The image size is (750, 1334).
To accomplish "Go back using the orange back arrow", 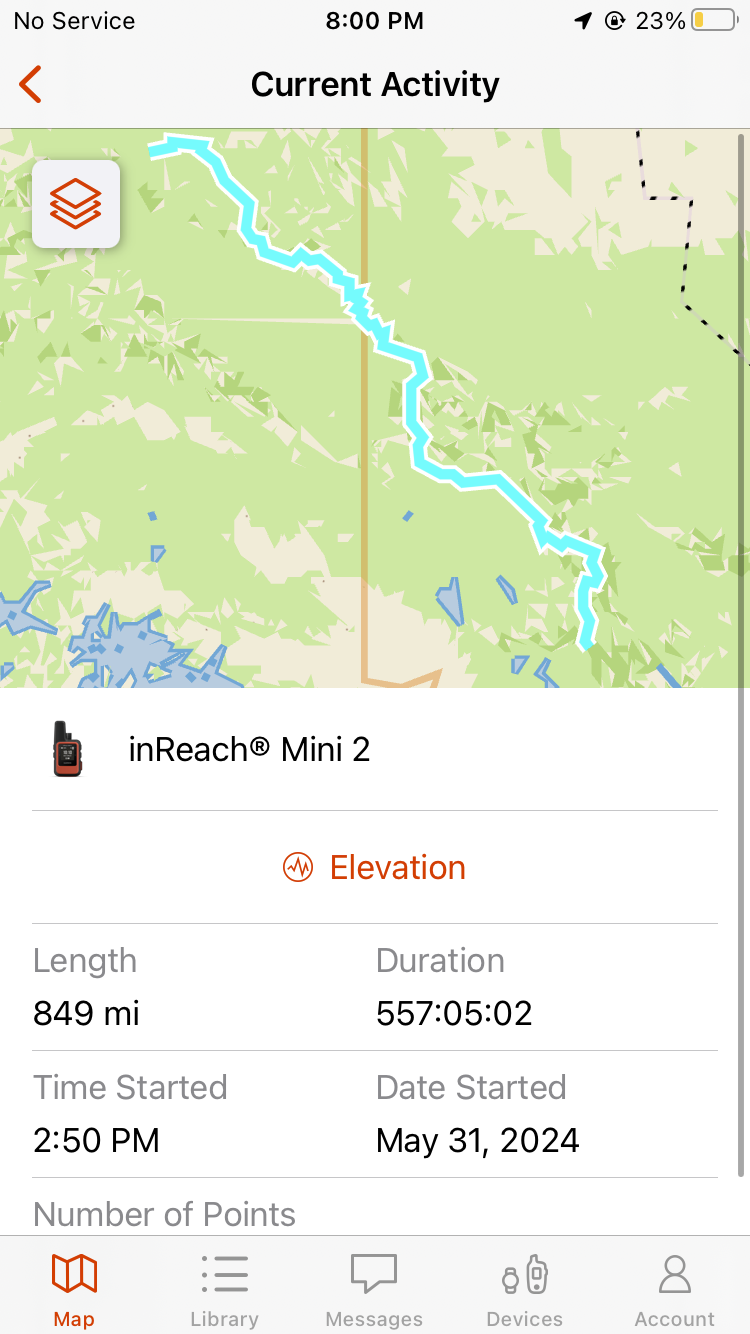I will click(31, 85).
